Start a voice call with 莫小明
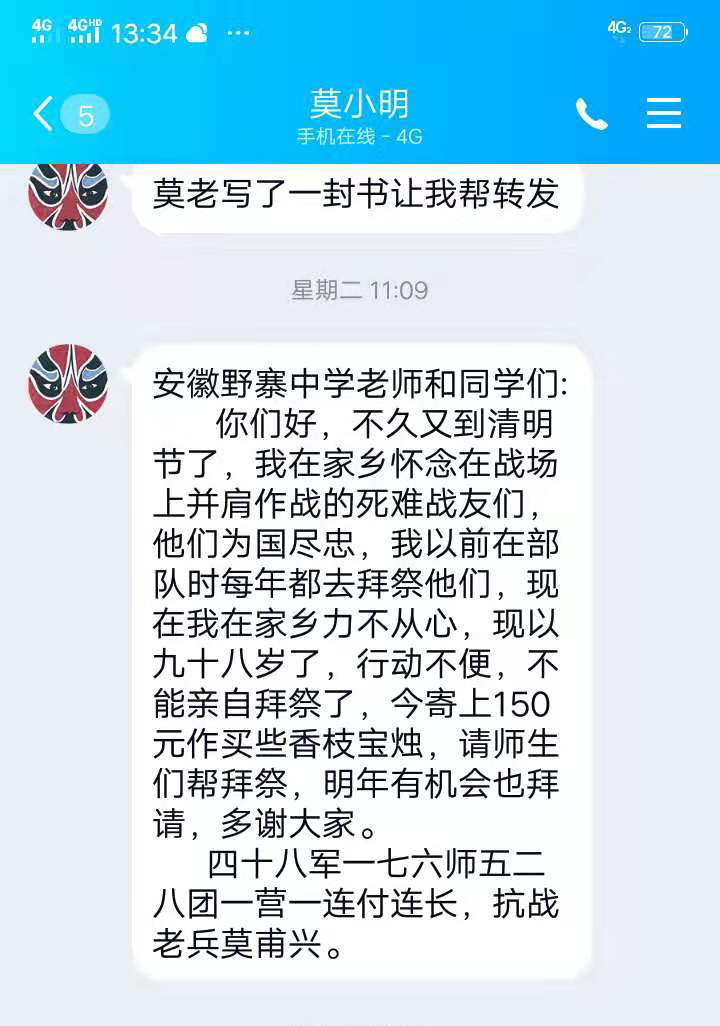Screen dimensions: 720x1026 (591, 115)
